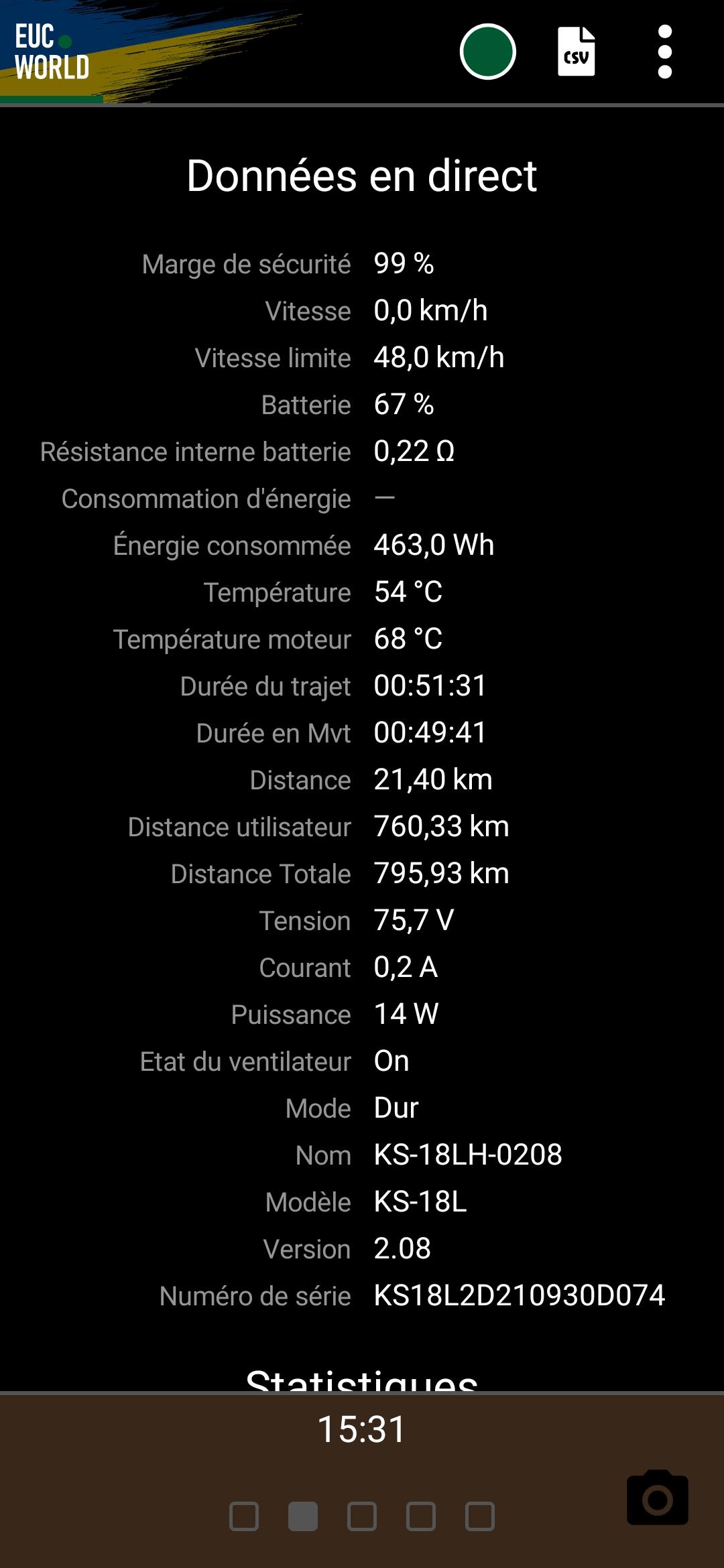Go to the first page indicator
Viewport: 724px width, 1568px height.
[x=244, y=1516]
